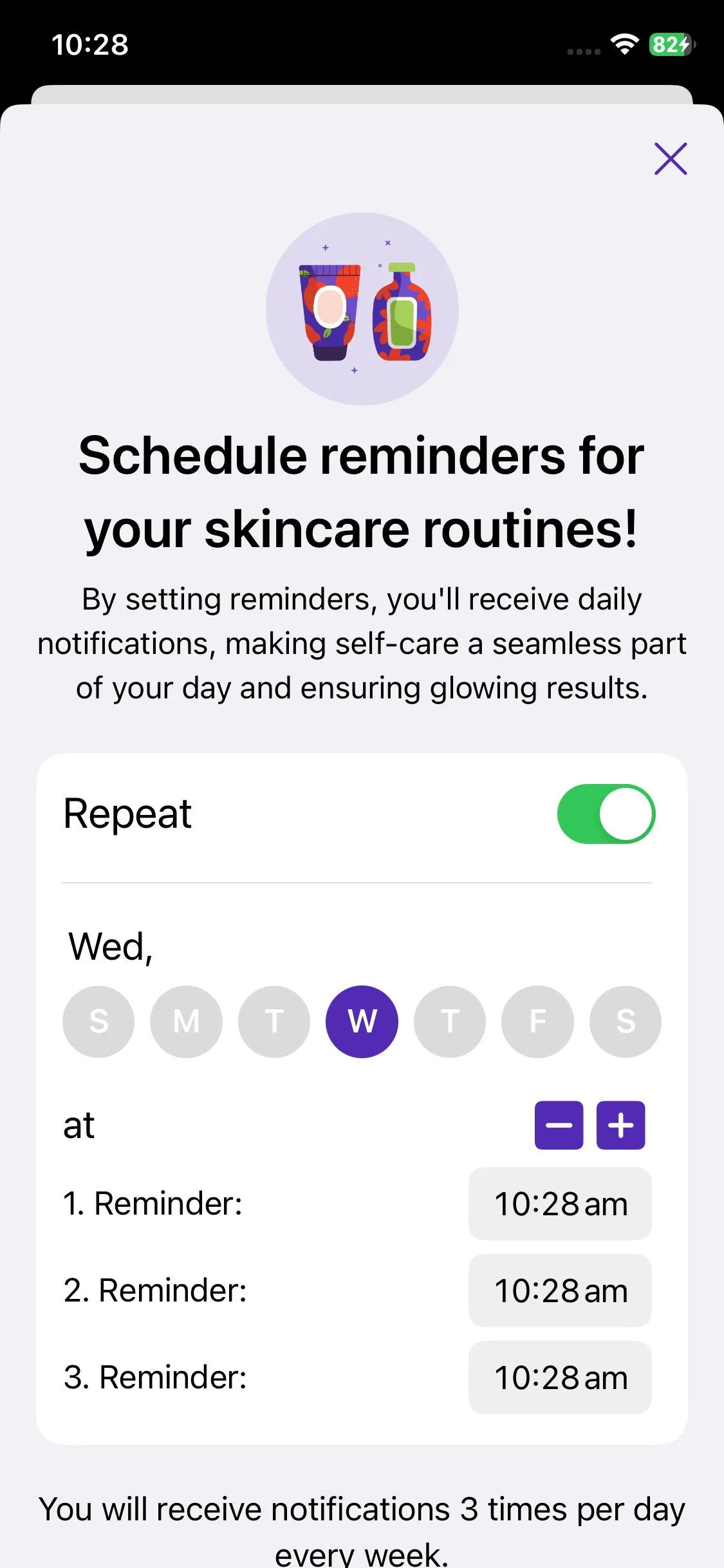Change the time for 1. Reminder
Screen dimensions: 724x1568
[560, 1204]
